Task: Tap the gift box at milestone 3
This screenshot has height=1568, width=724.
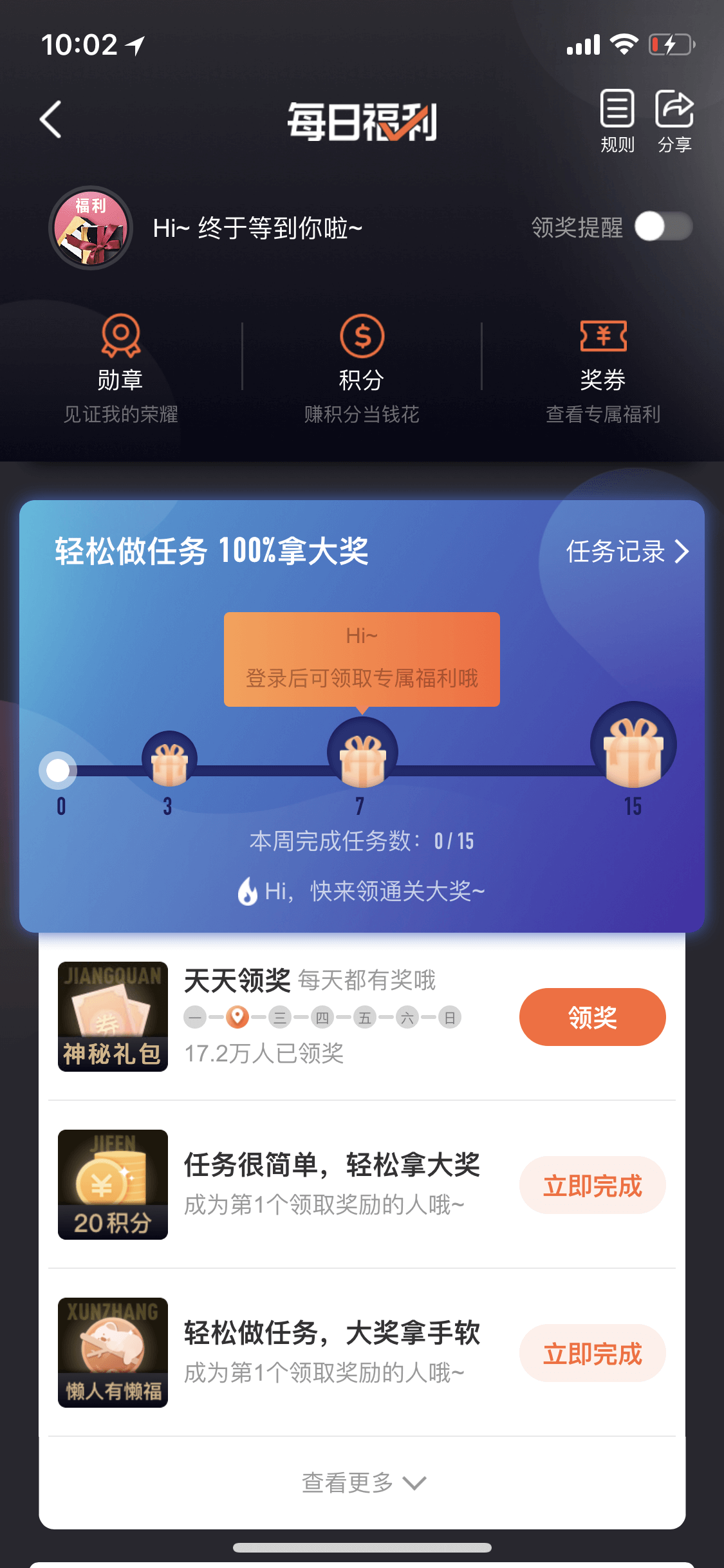Action: coord(169,759)
